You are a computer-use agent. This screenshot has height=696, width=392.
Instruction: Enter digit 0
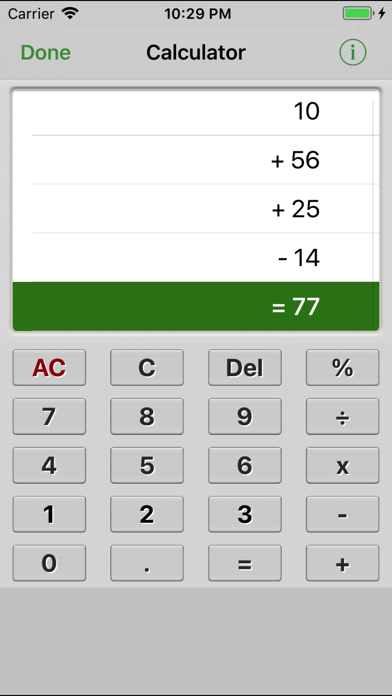[49, 563]
